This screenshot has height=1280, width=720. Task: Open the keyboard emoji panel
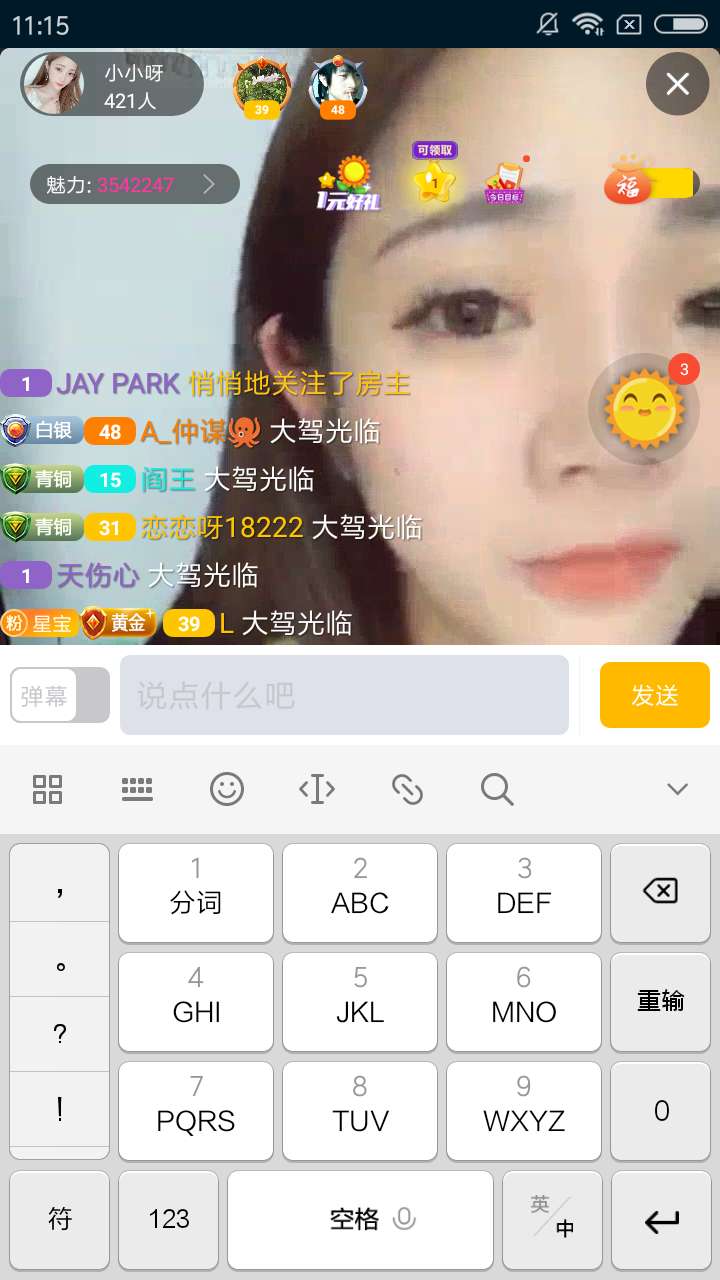227,789
